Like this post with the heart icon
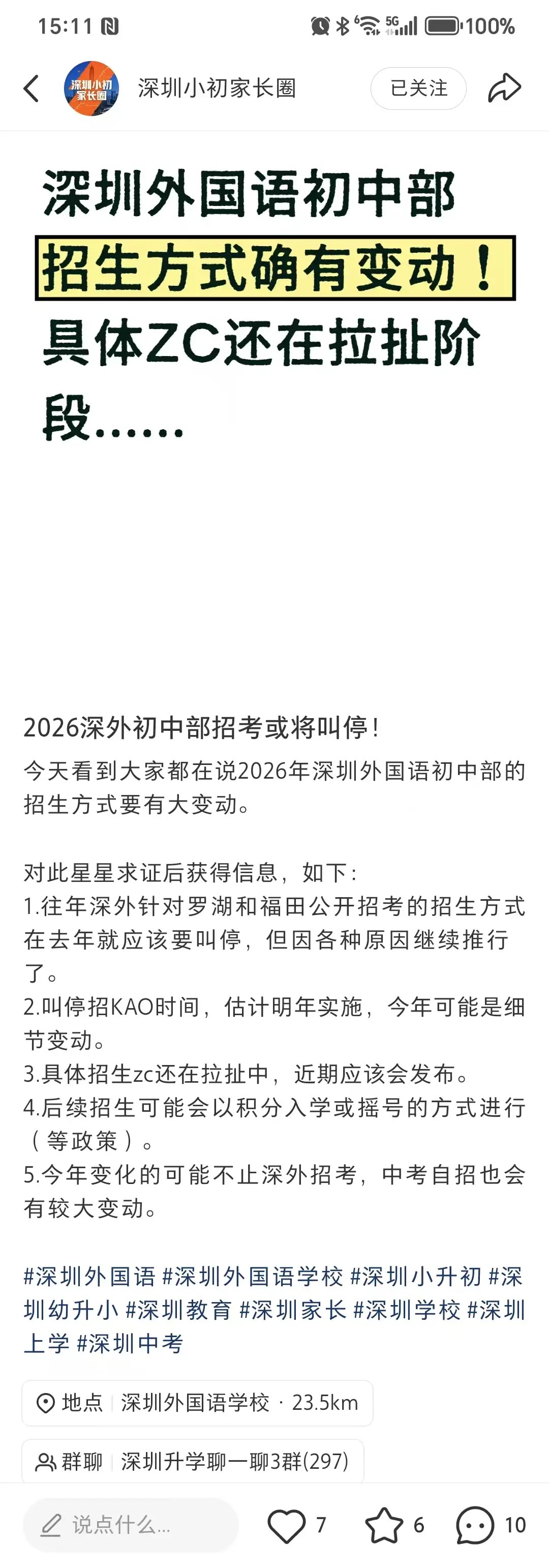The image size is (549, 1568). click(287, 1525)
